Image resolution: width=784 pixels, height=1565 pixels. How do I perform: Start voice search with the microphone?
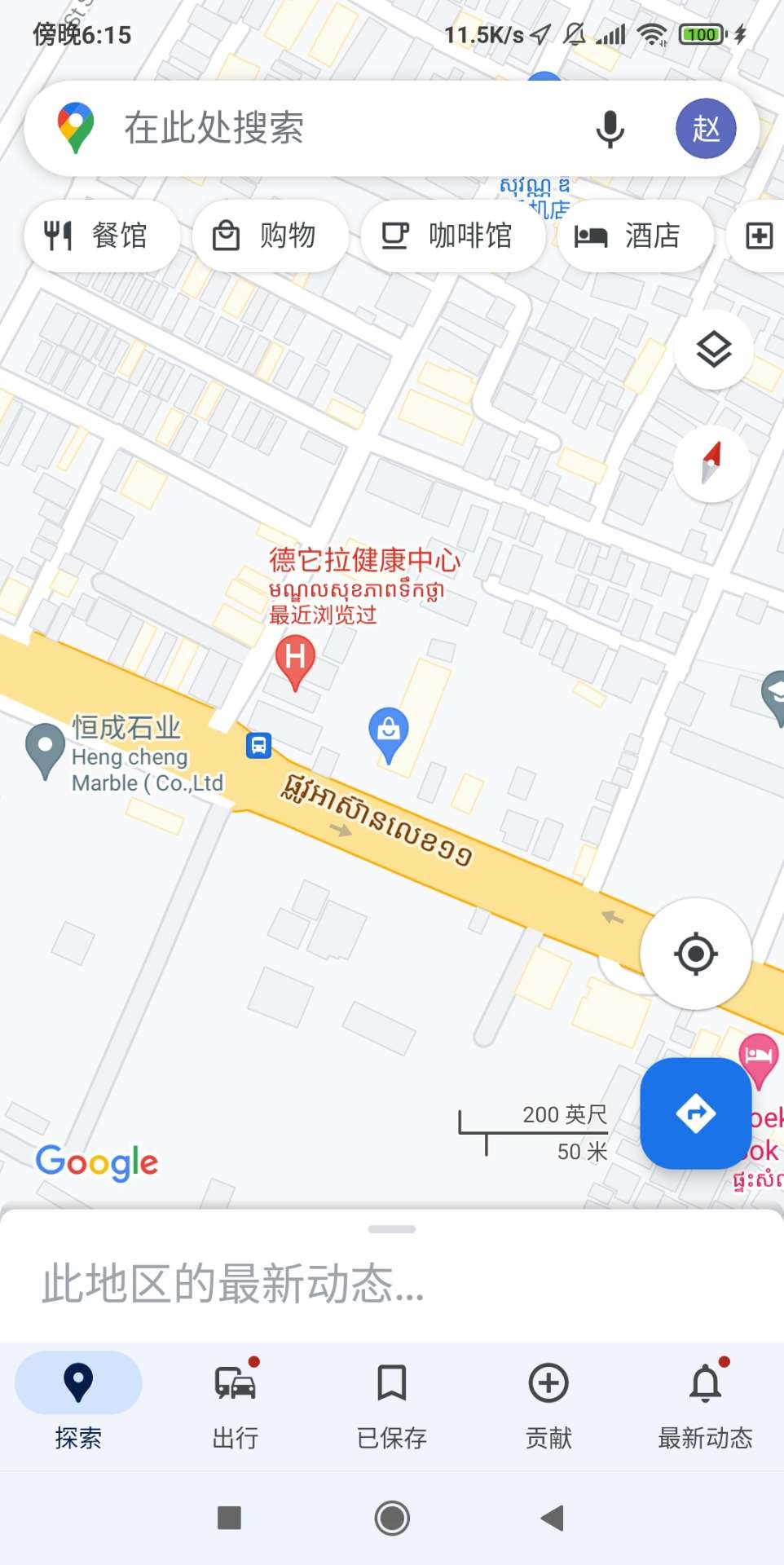tap(610, 129)
